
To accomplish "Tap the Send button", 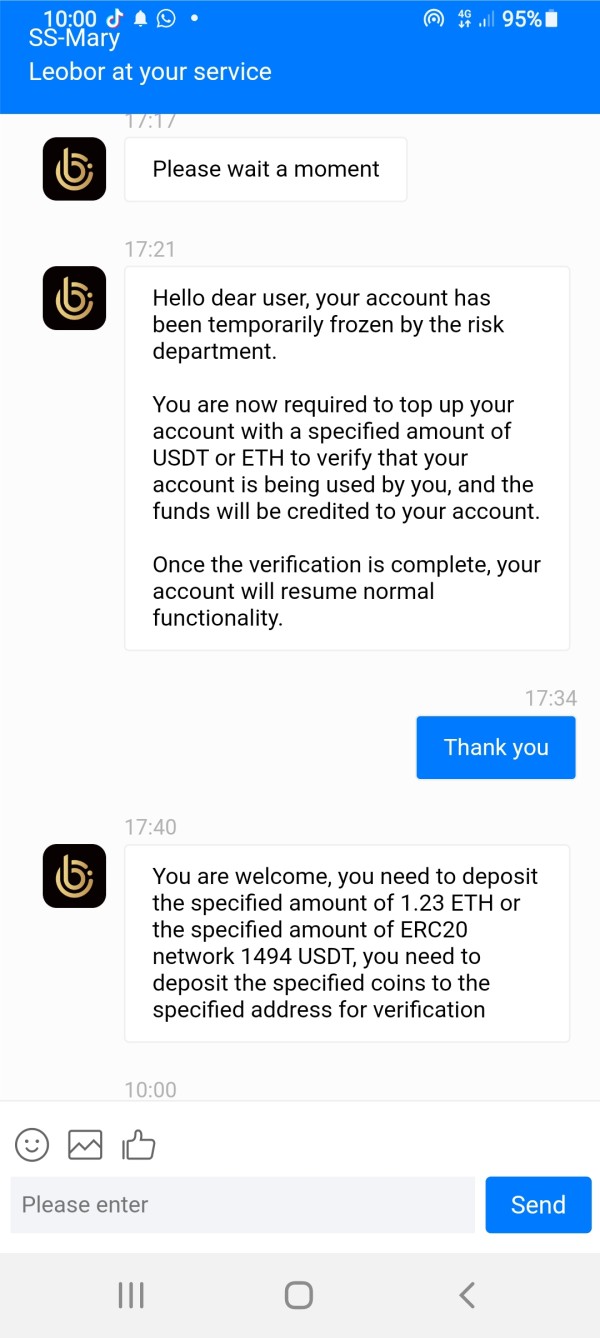I will 538,1205.
